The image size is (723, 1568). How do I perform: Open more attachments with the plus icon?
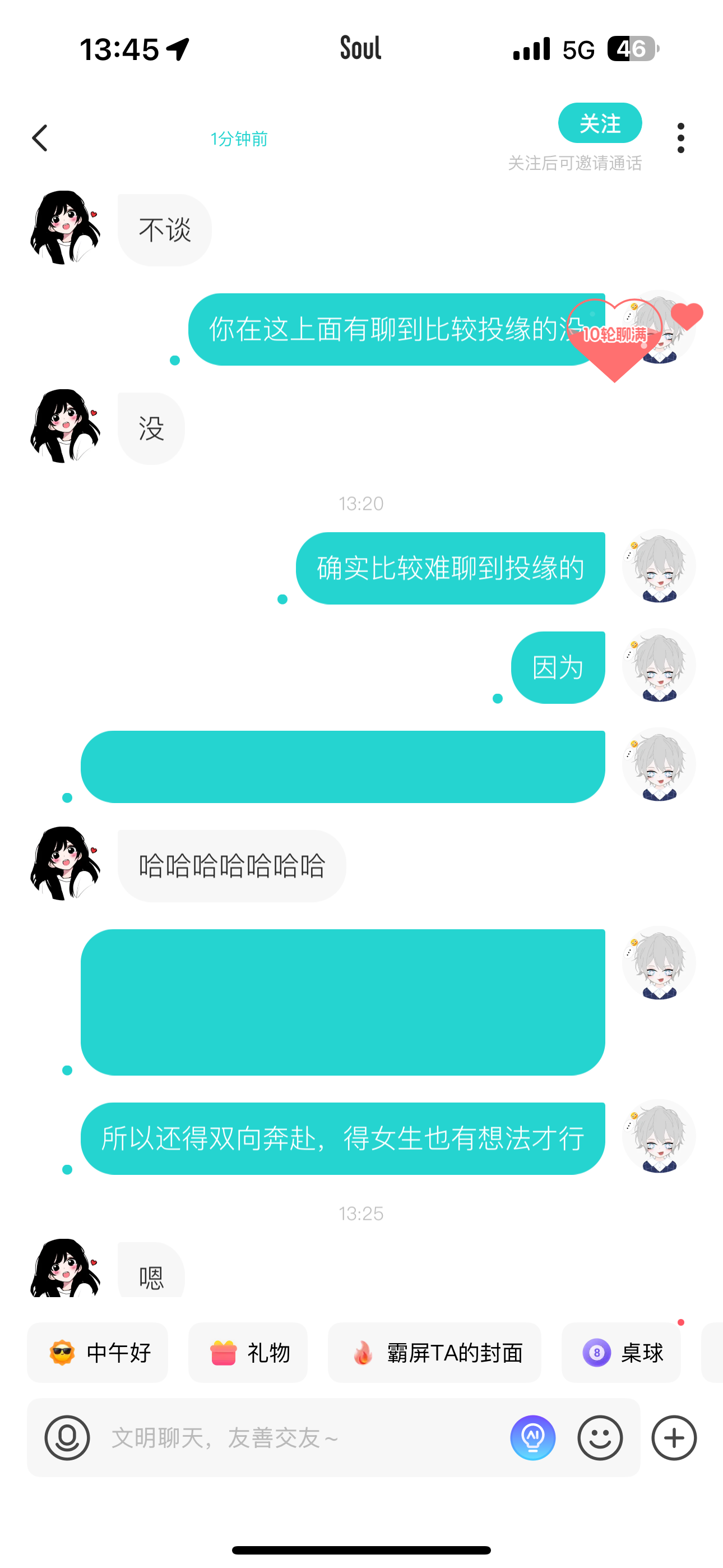(x=674, y=1438)
